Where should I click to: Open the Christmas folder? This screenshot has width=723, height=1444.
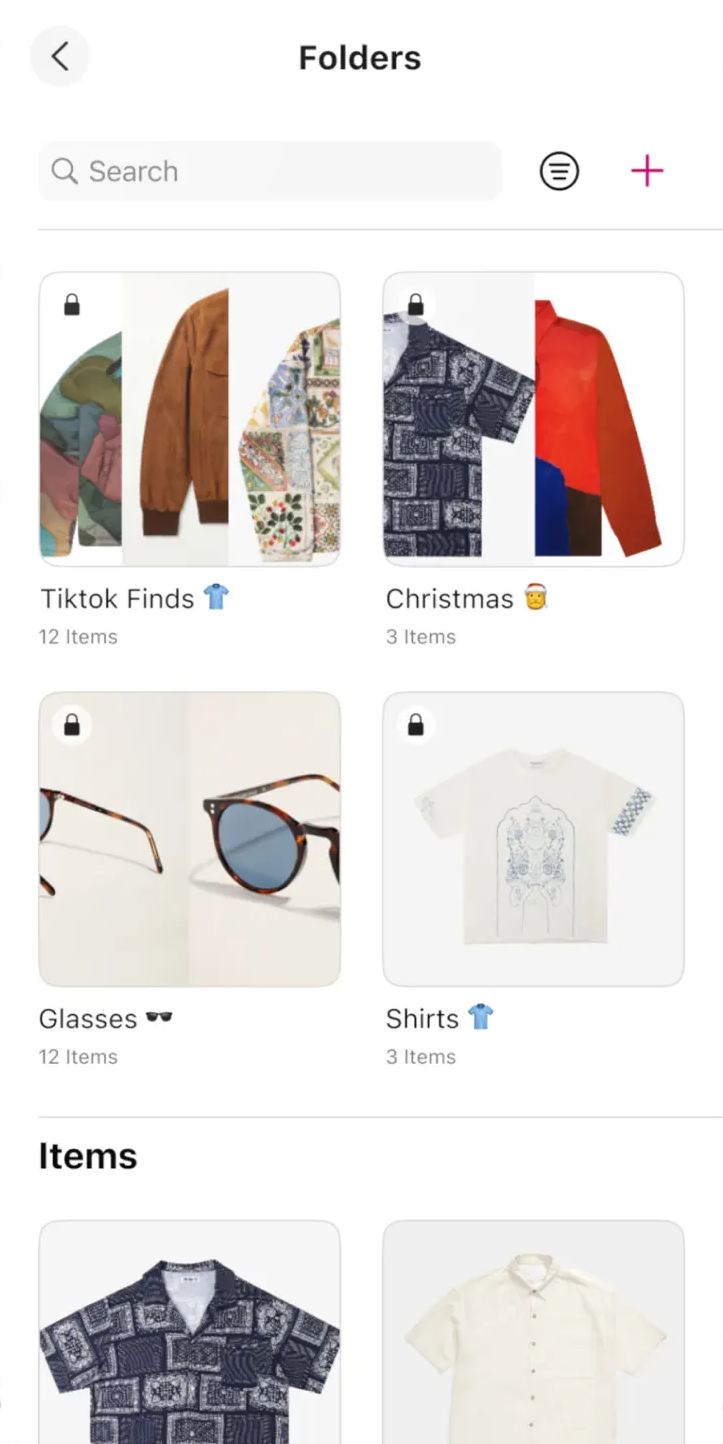click(x=534, y=419)
